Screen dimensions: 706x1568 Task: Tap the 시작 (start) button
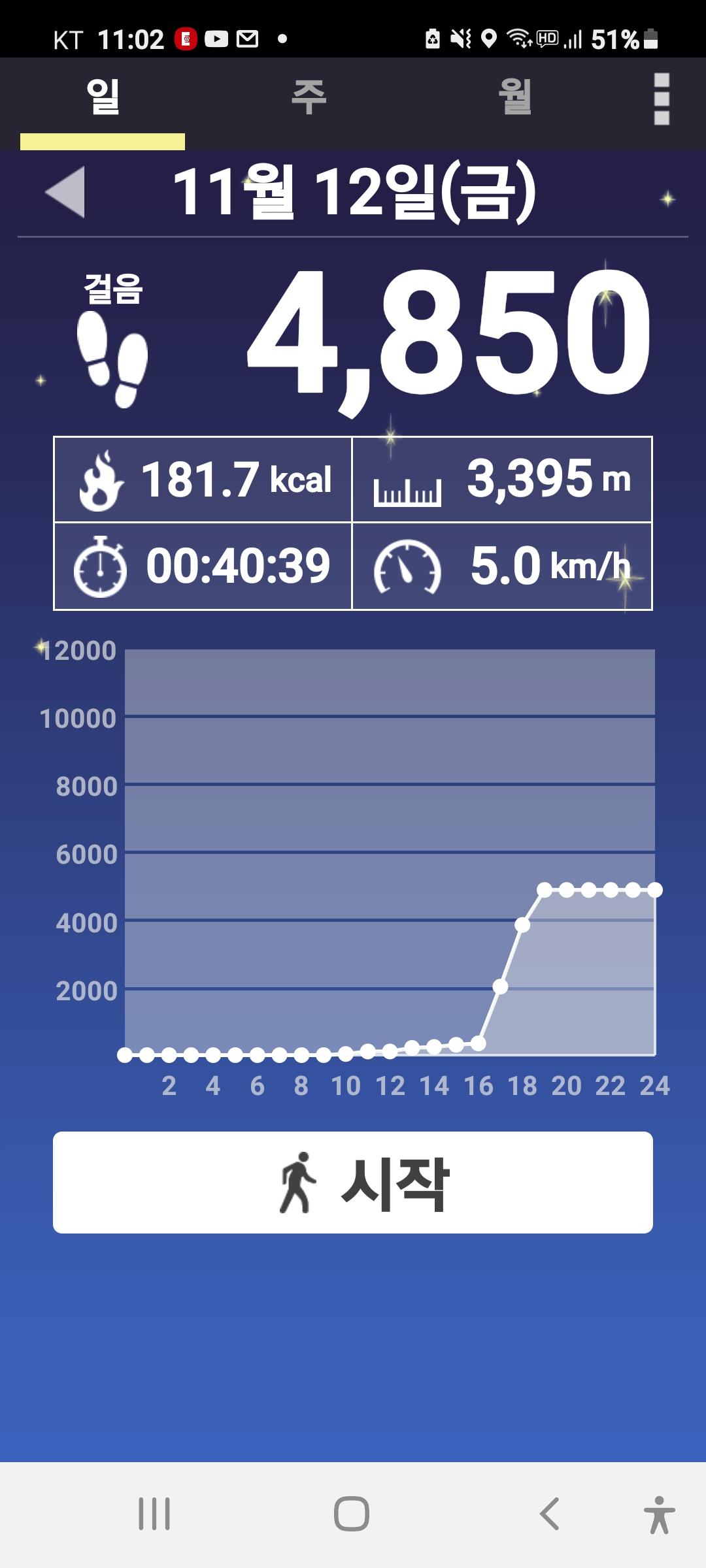tap(353, 1183)
